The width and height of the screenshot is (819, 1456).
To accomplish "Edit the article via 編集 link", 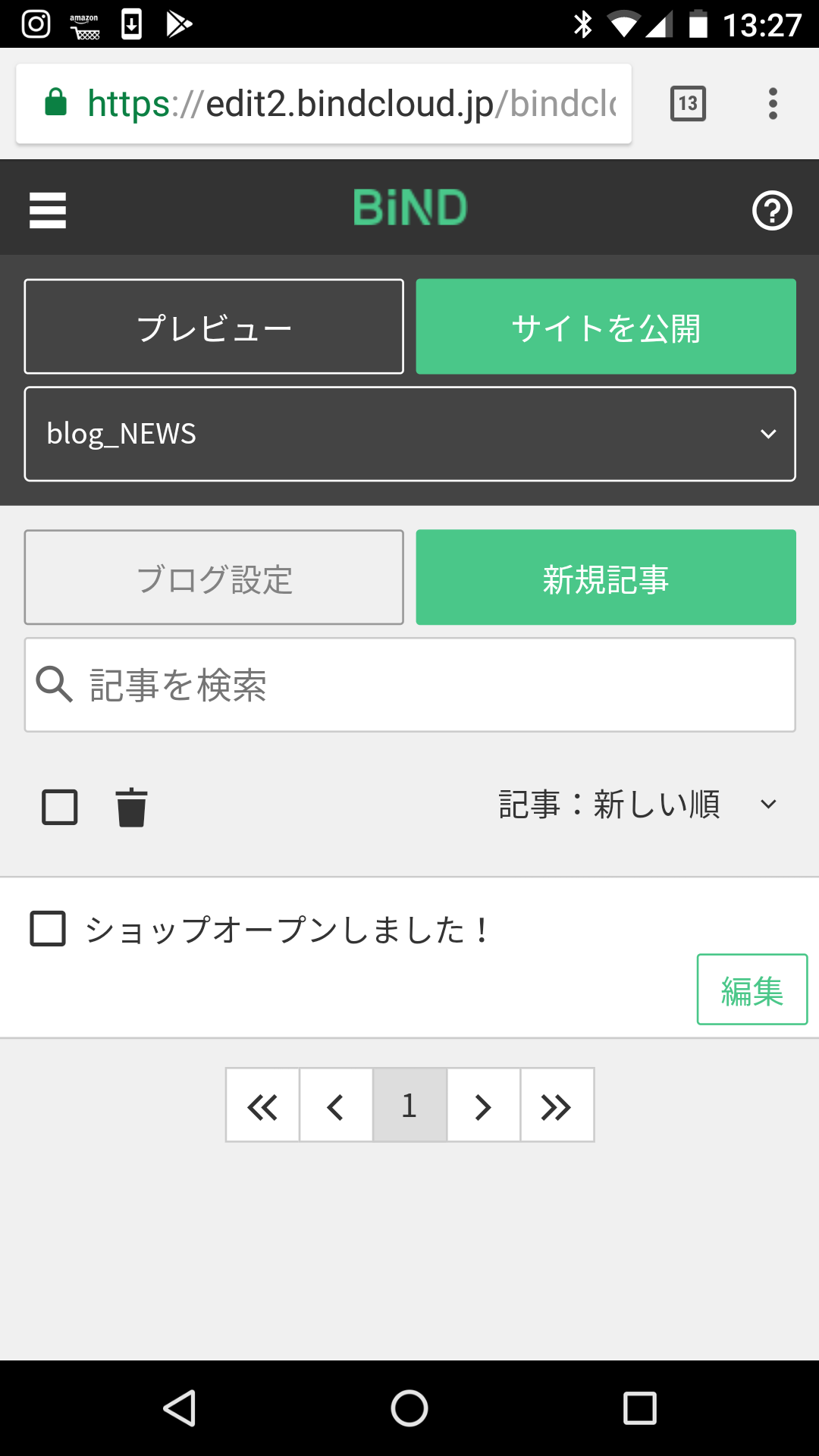I will (751, 988).
